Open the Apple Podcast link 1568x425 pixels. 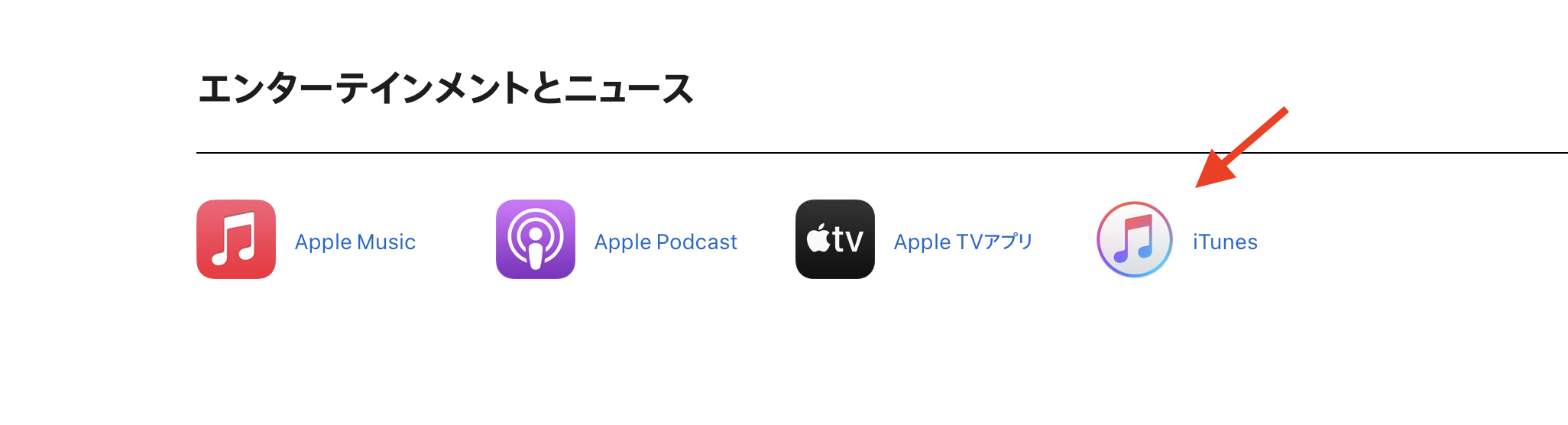pos(665,242)
